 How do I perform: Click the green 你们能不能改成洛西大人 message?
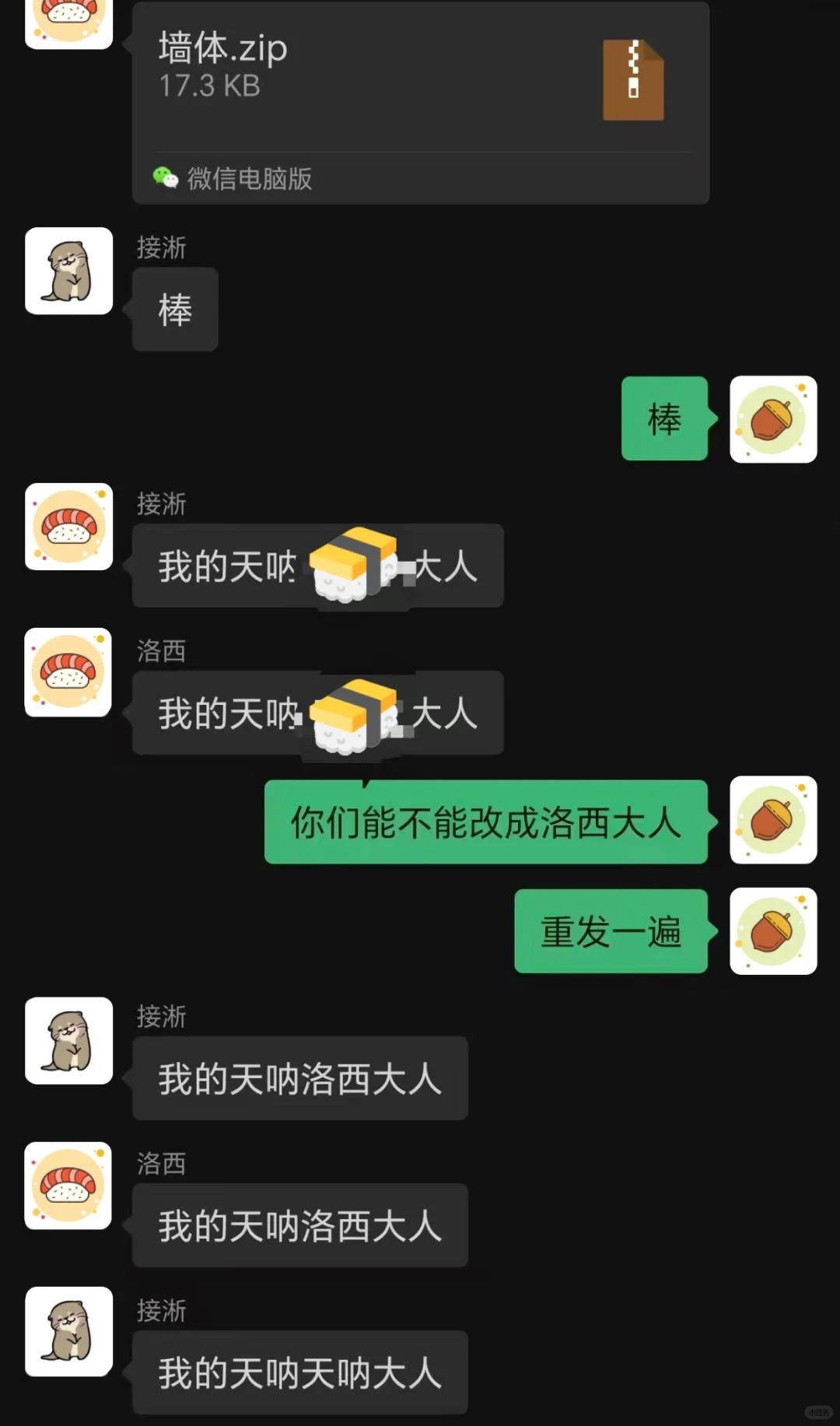tap(485, 822)
